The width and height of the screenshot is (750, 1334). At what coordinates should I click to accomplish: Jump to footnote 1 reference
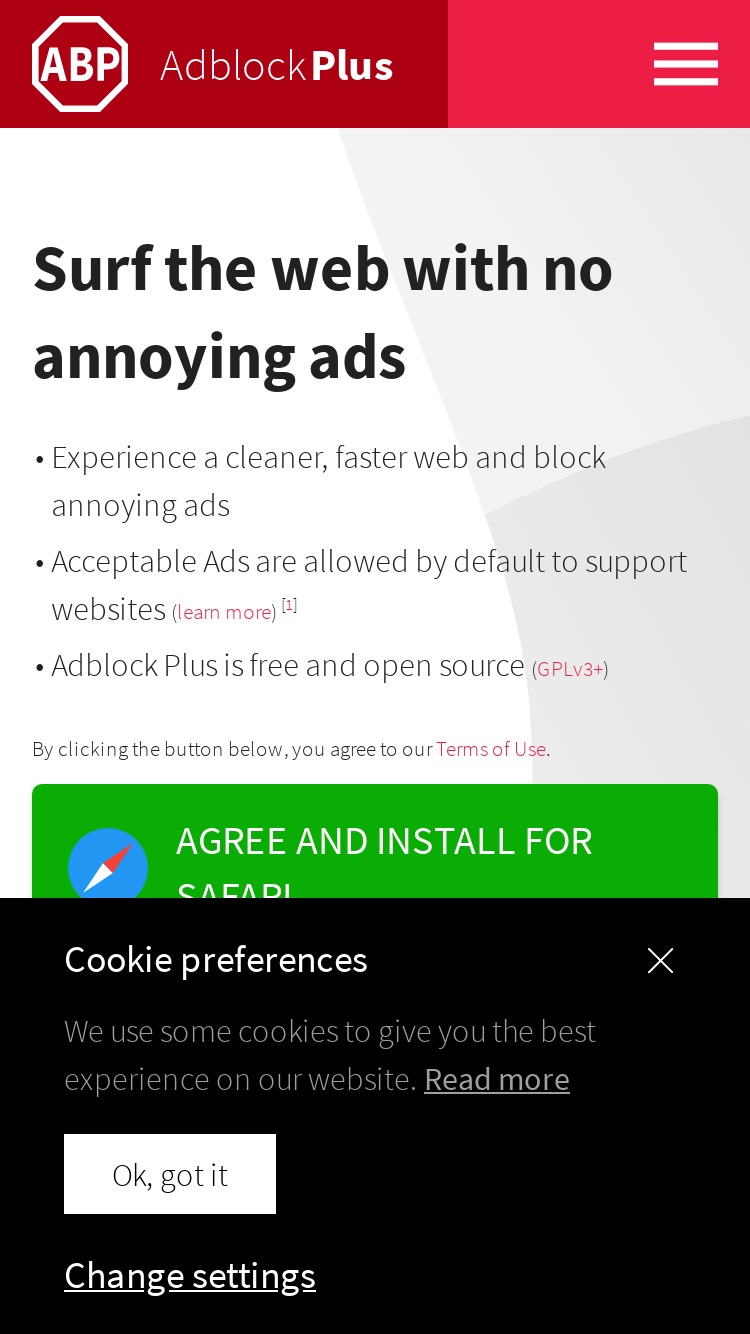289,605
